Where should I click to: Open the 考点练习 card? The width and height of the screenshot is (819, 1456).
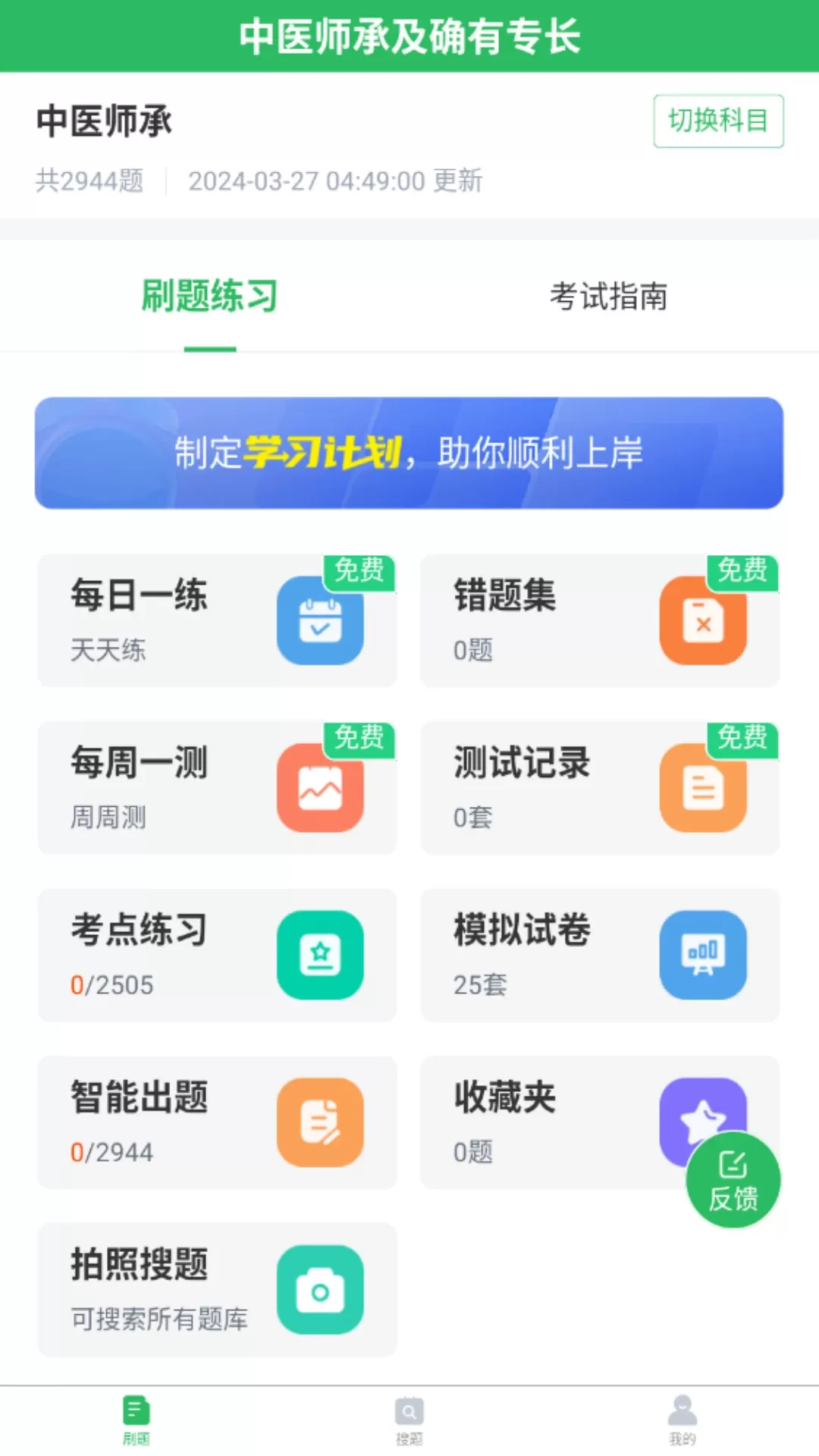coord(217,955)
